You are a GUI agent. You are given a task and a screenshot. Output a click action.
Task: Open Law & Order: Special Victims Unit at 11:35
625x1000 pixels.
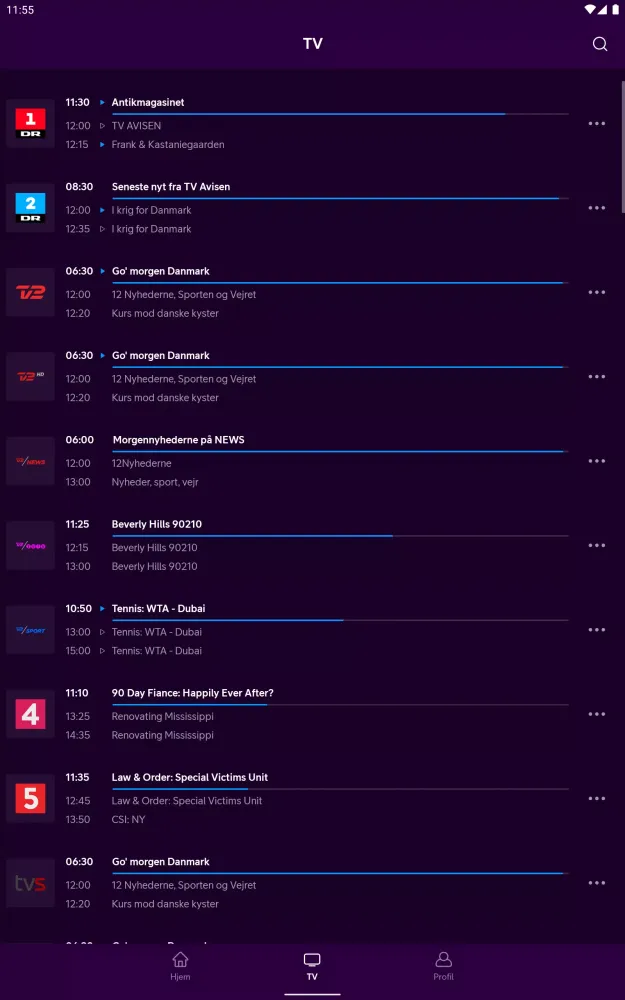tap(190, 777)
